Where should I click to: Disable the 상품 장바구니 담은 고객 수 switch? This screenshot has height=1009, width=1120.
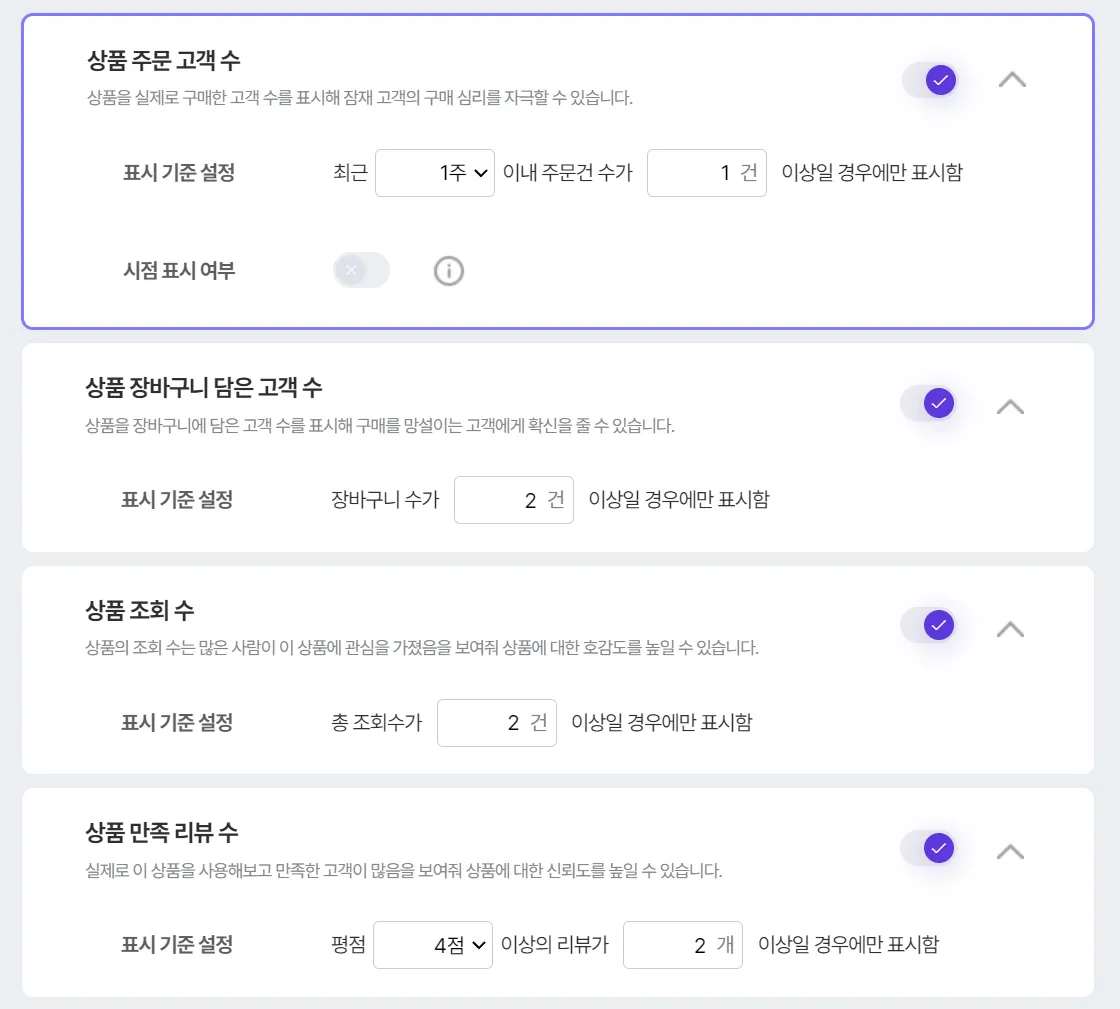928,403
